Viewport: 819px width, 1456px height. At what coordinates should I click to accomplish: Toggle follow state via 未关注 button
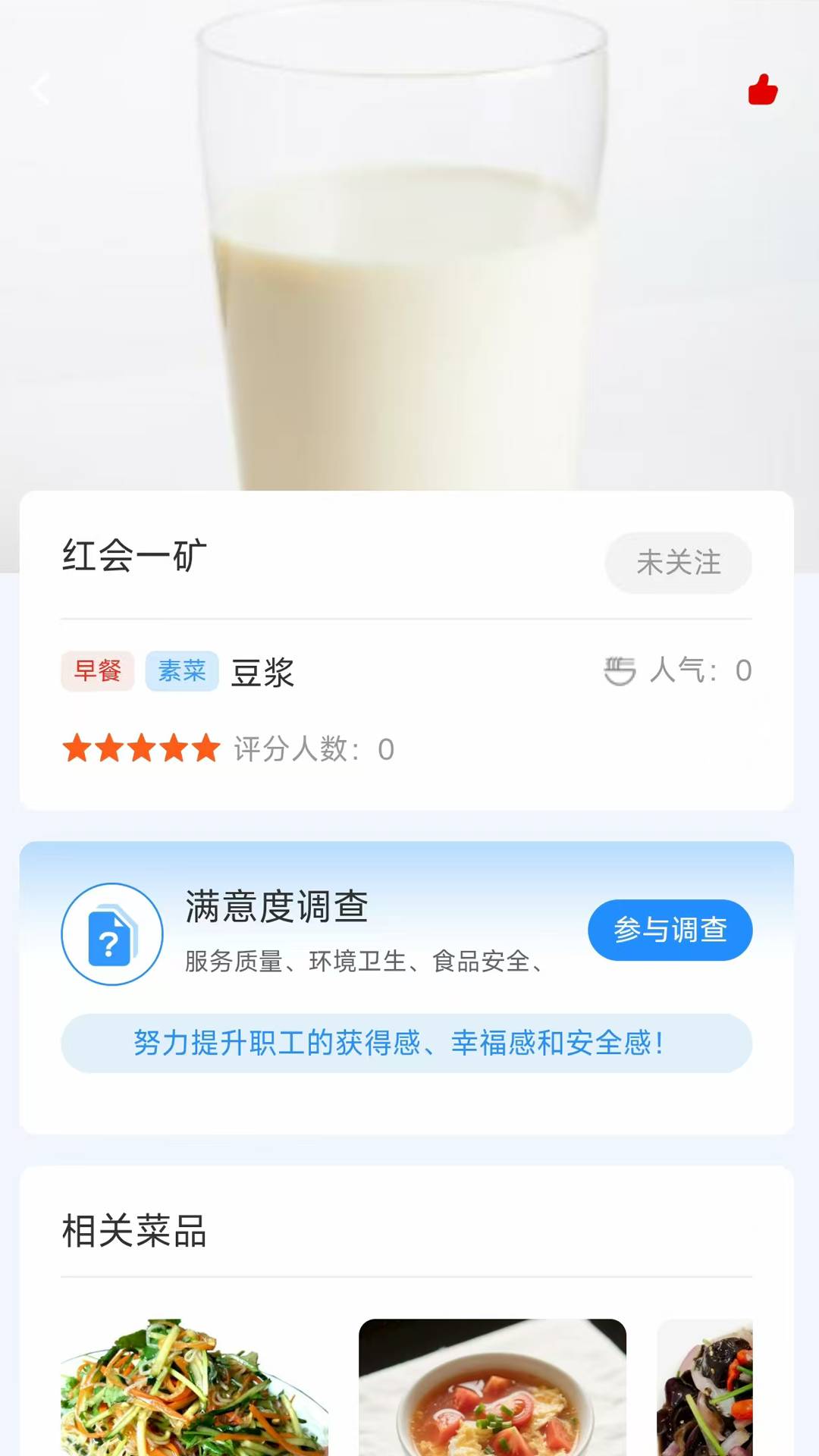point(679,563)
